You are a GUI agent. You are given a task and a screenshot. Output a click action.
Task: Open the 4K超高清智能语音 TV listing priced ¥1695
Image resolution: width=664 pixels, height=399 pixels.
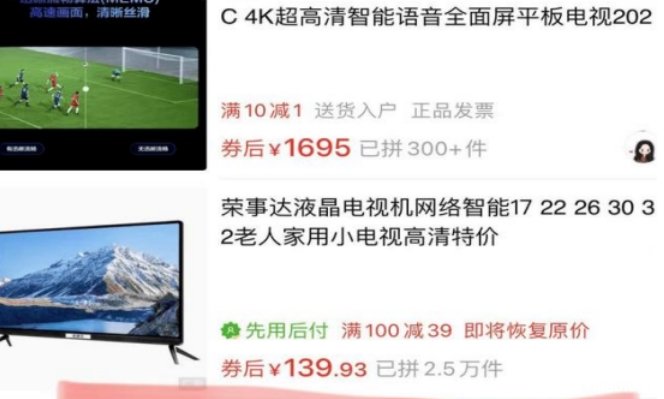[436, 17]
